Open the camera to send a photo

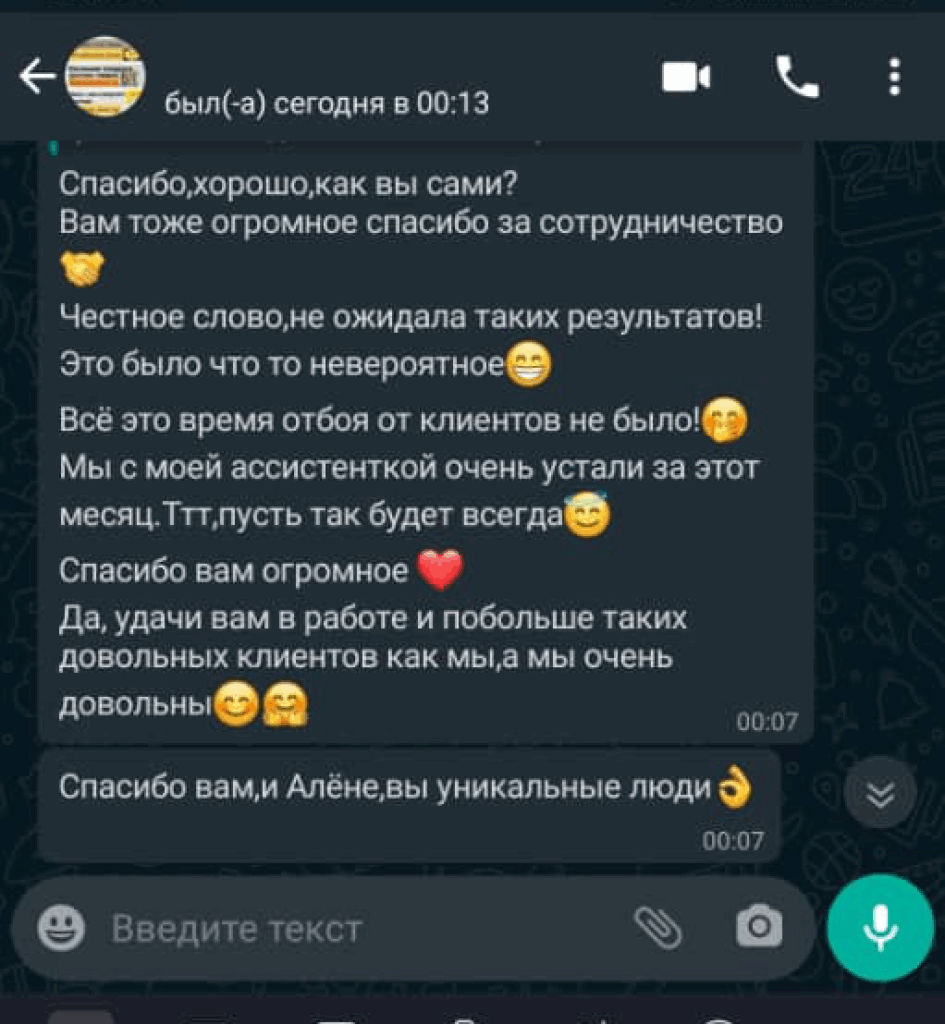759,928
